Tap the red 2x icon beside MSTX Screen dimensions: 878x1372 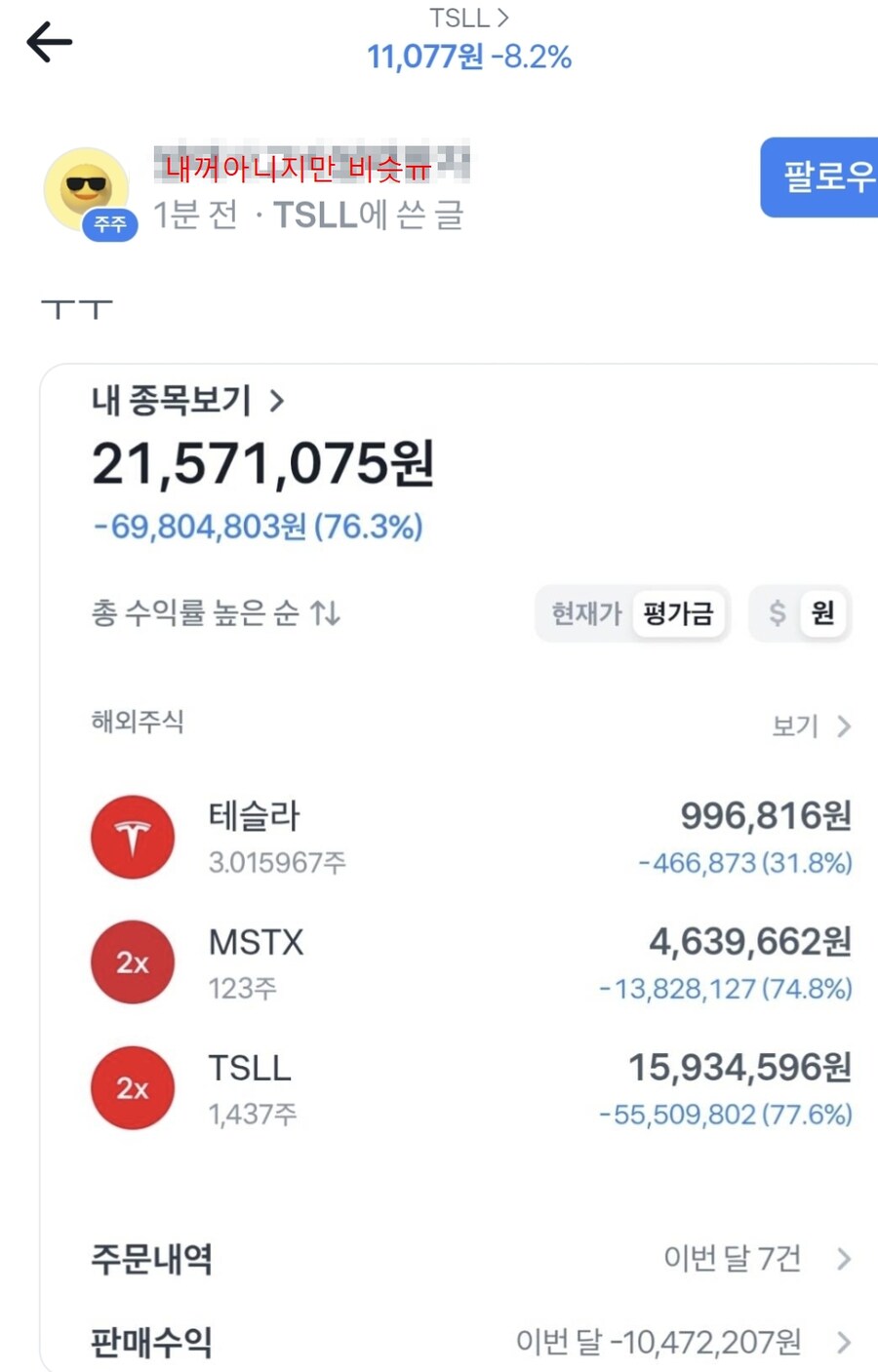point(133,961)
